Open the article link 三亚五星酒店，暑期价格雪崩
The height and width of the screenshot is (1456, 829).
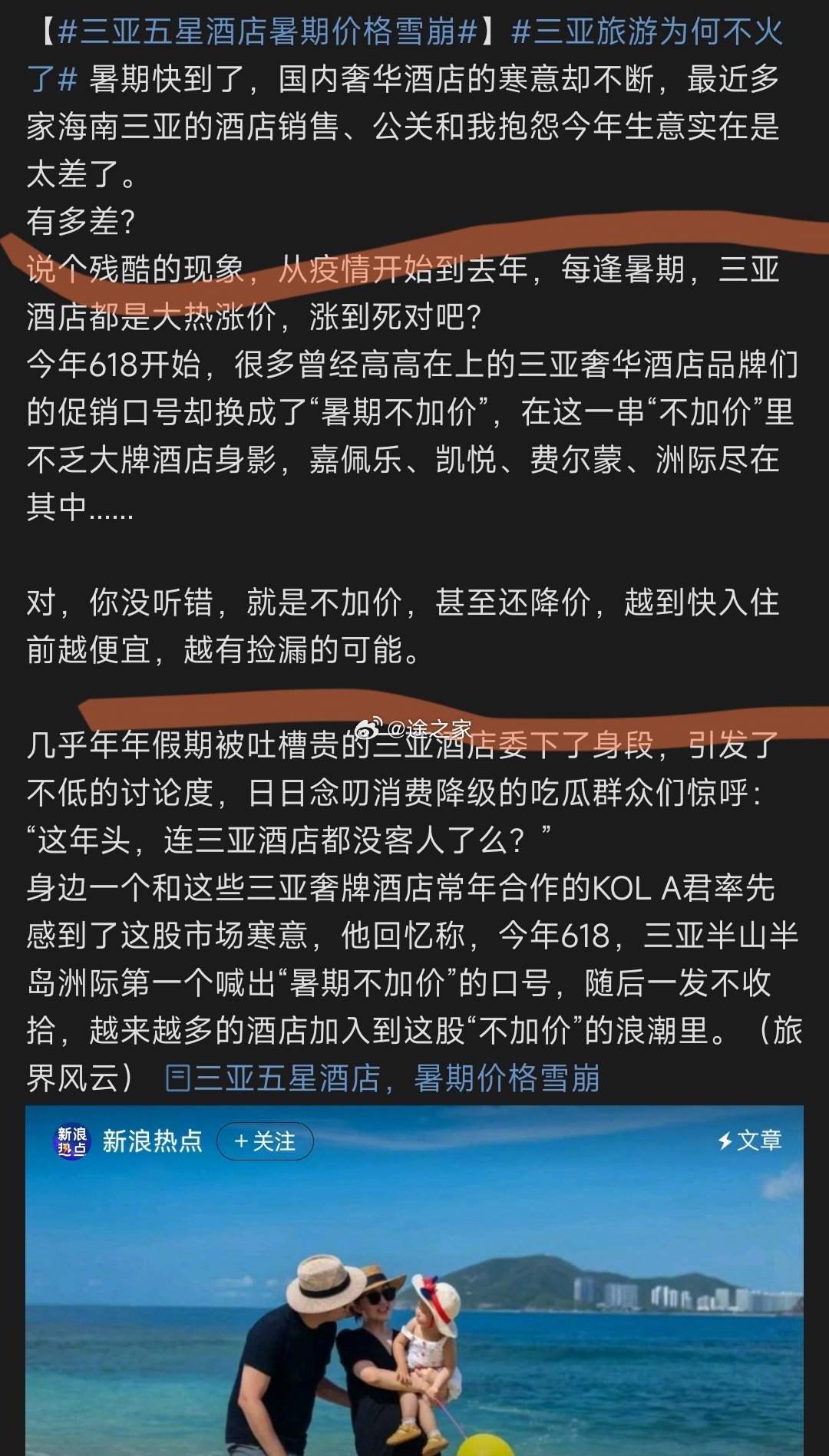(x=382, y=1078)
